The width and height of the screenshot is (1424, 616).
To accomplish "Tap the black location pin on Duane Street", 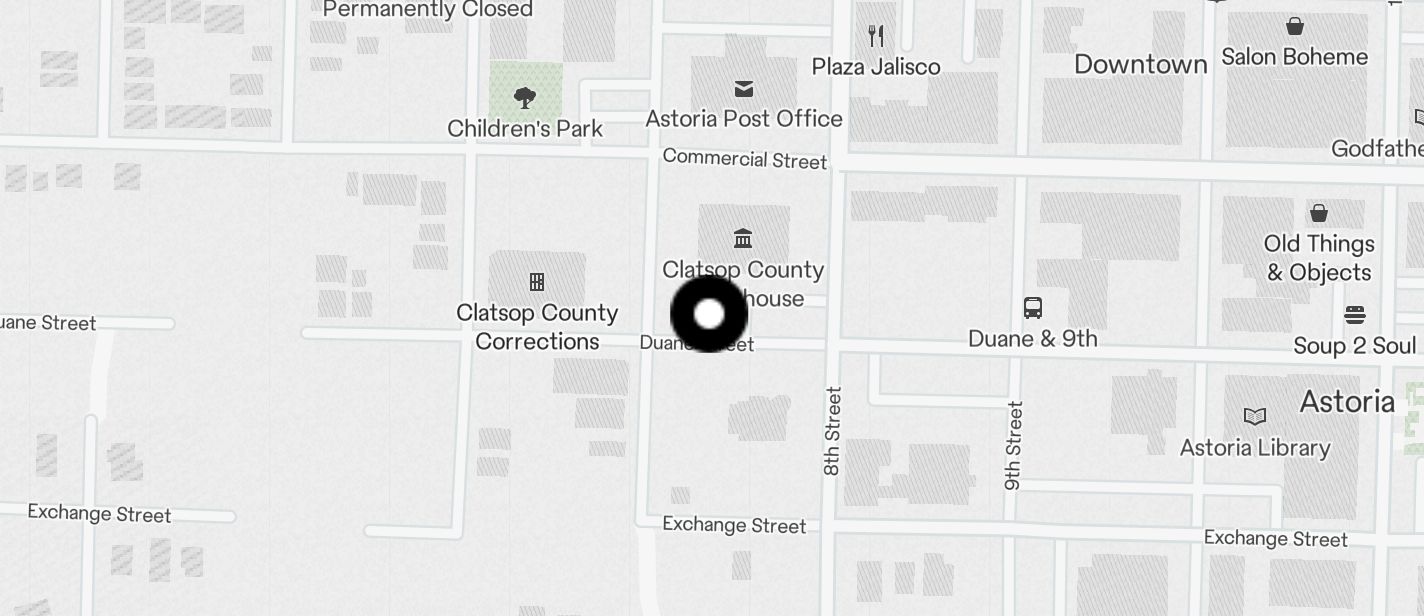I will 709,314.
